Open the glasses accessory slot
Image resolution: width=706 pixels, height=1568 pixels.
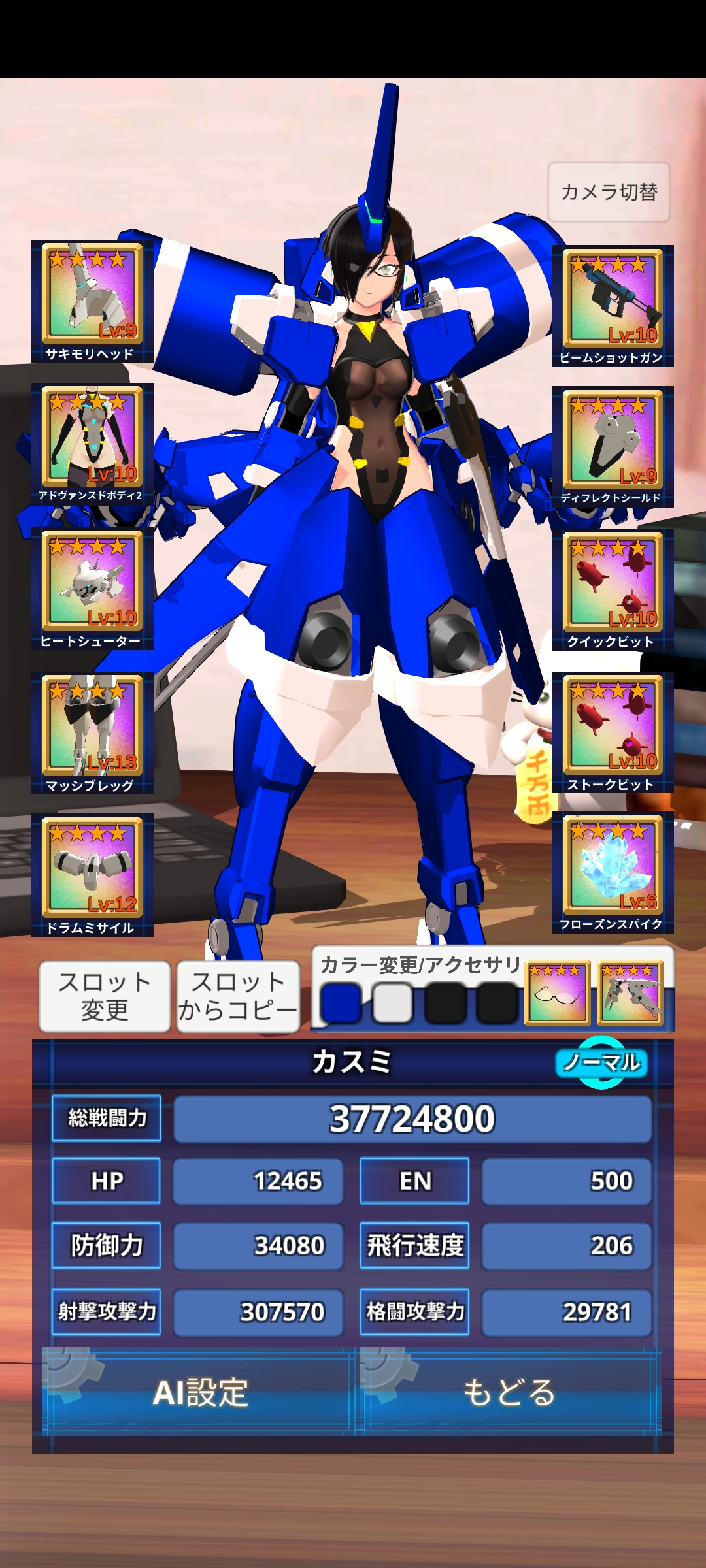point(558,993)
